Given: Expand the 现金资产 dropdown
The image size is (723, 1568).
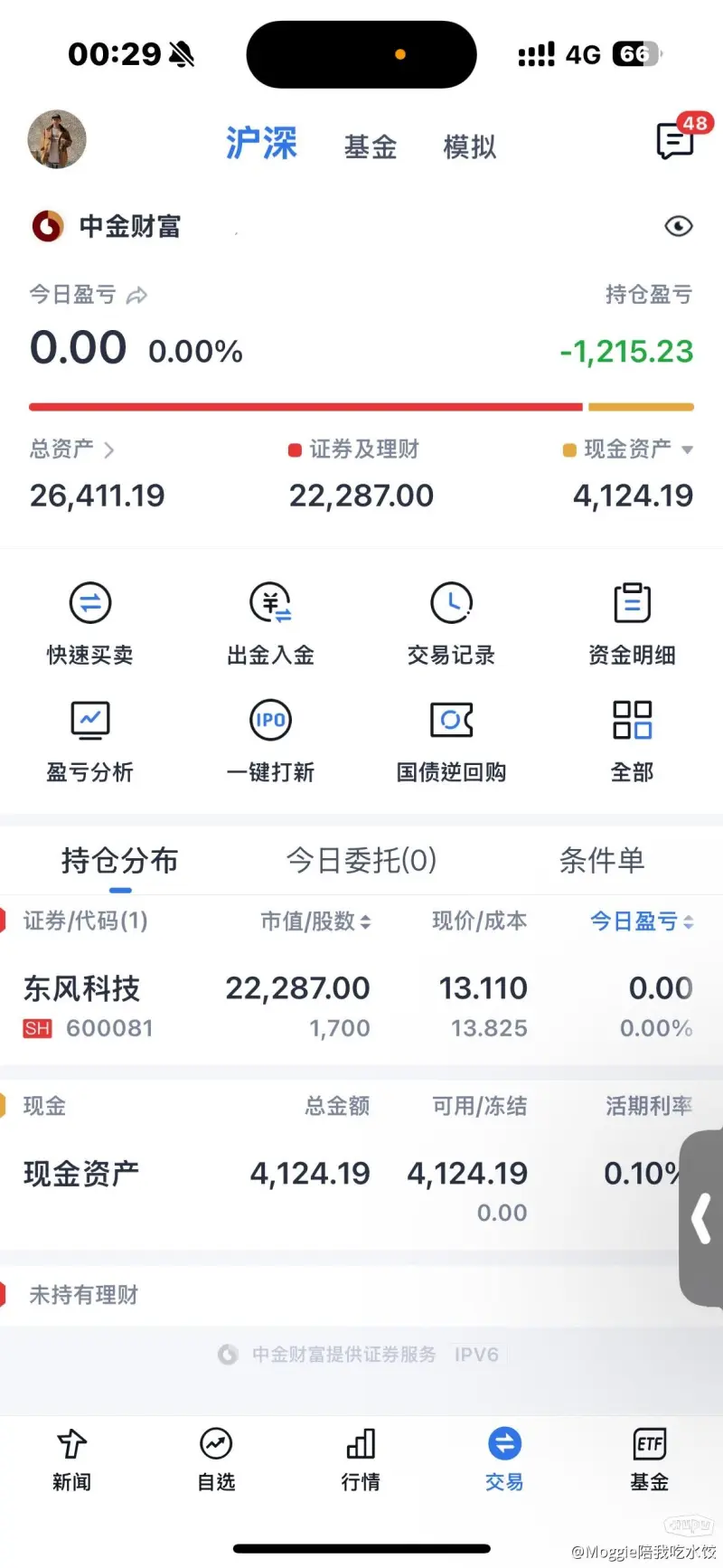Looking at the screenshot, I should 687,449.
